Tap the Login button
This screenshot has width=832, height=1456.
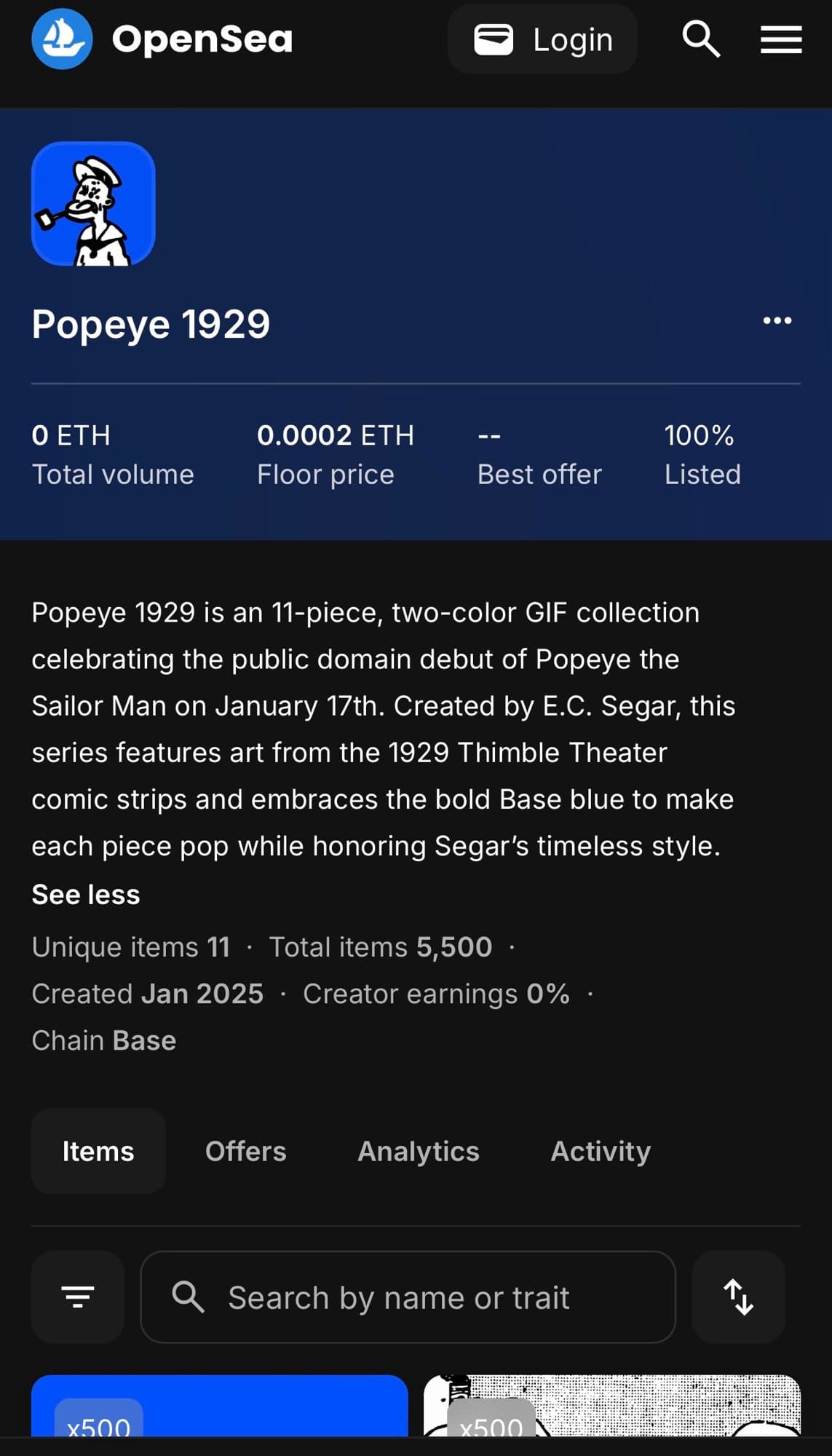tap(543, 39)
